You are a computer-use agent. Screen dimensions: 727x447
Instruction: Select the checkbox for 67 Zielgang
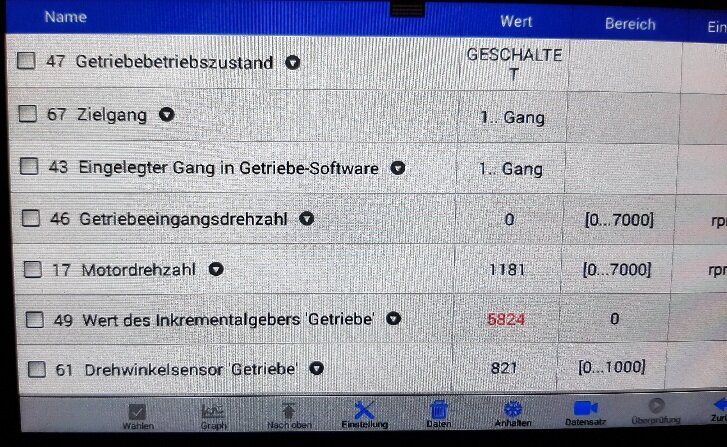click(28, 113)
